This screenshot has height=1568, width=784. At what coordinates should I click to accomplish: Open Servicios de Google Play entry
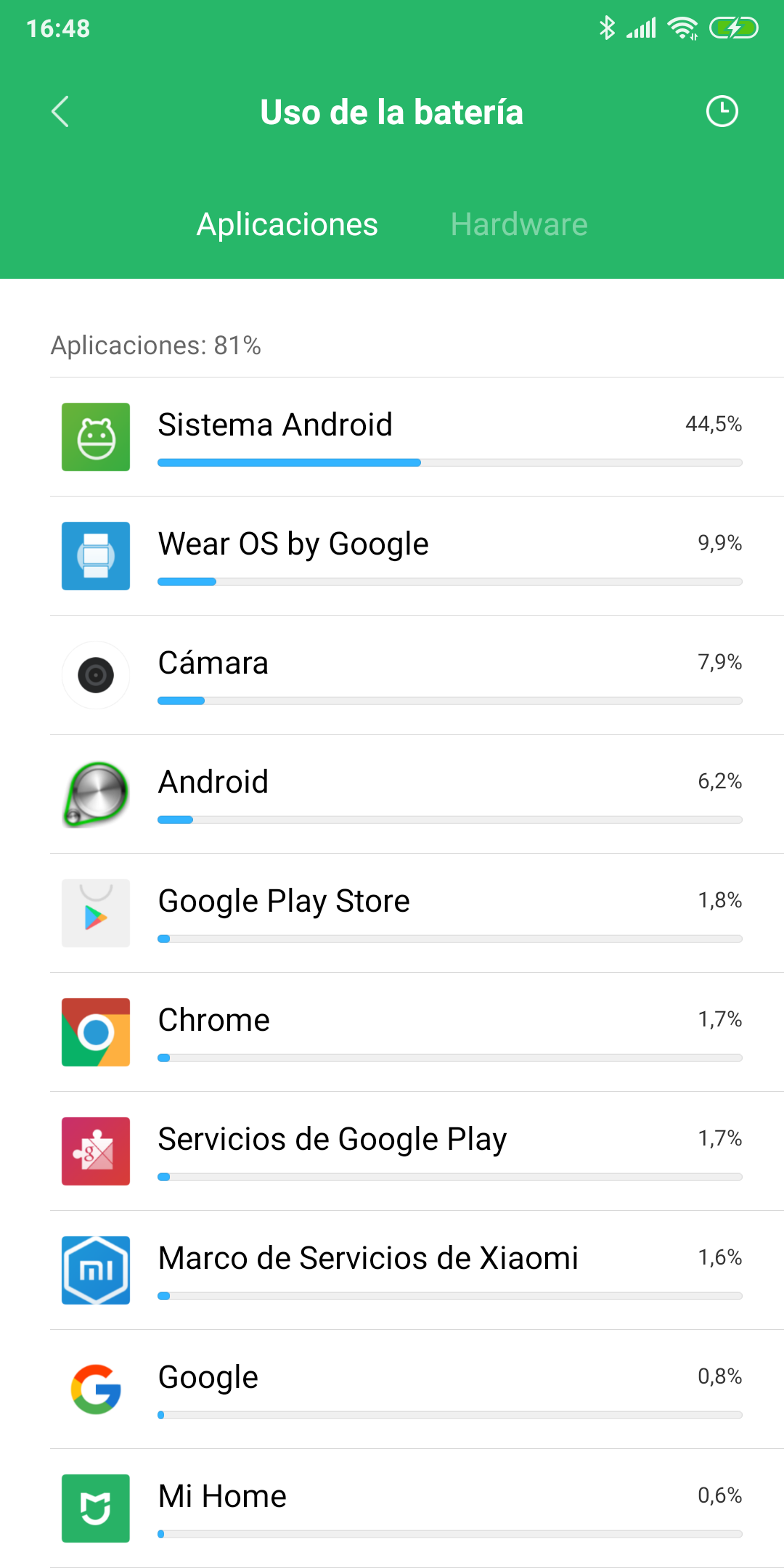(417, 1151)
